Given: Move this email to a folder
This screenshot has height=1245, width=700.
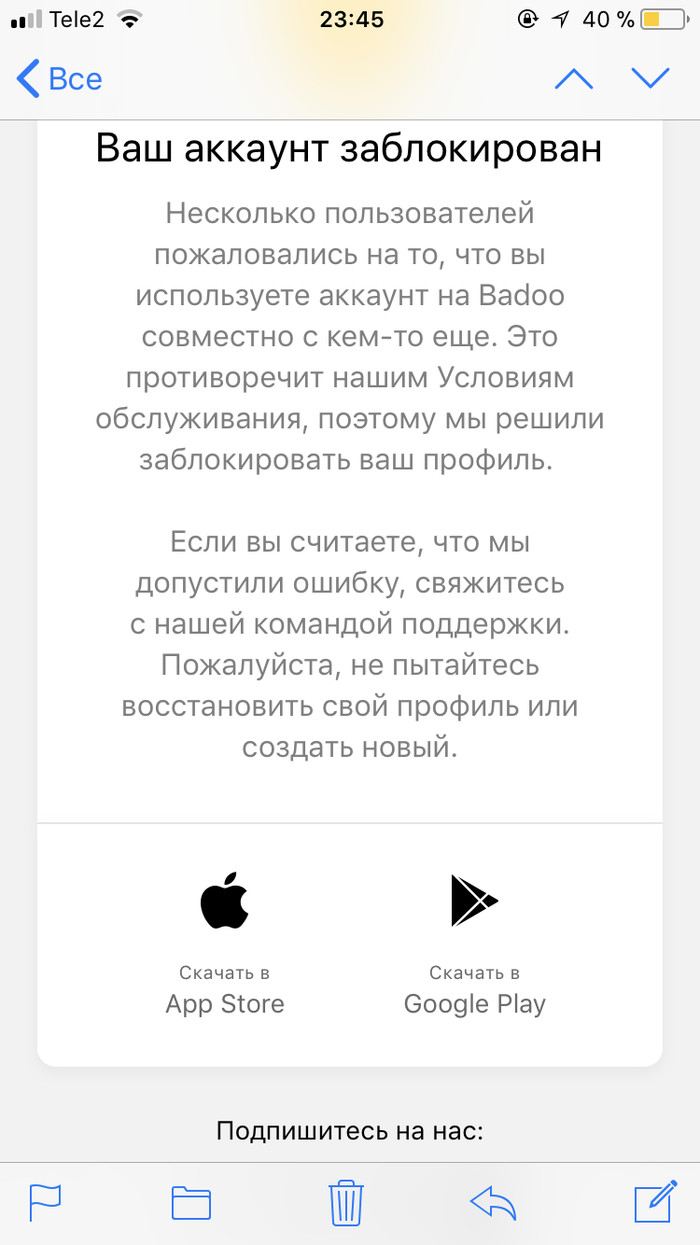Looking at the screenshot, I should (x=191, y=1201).
